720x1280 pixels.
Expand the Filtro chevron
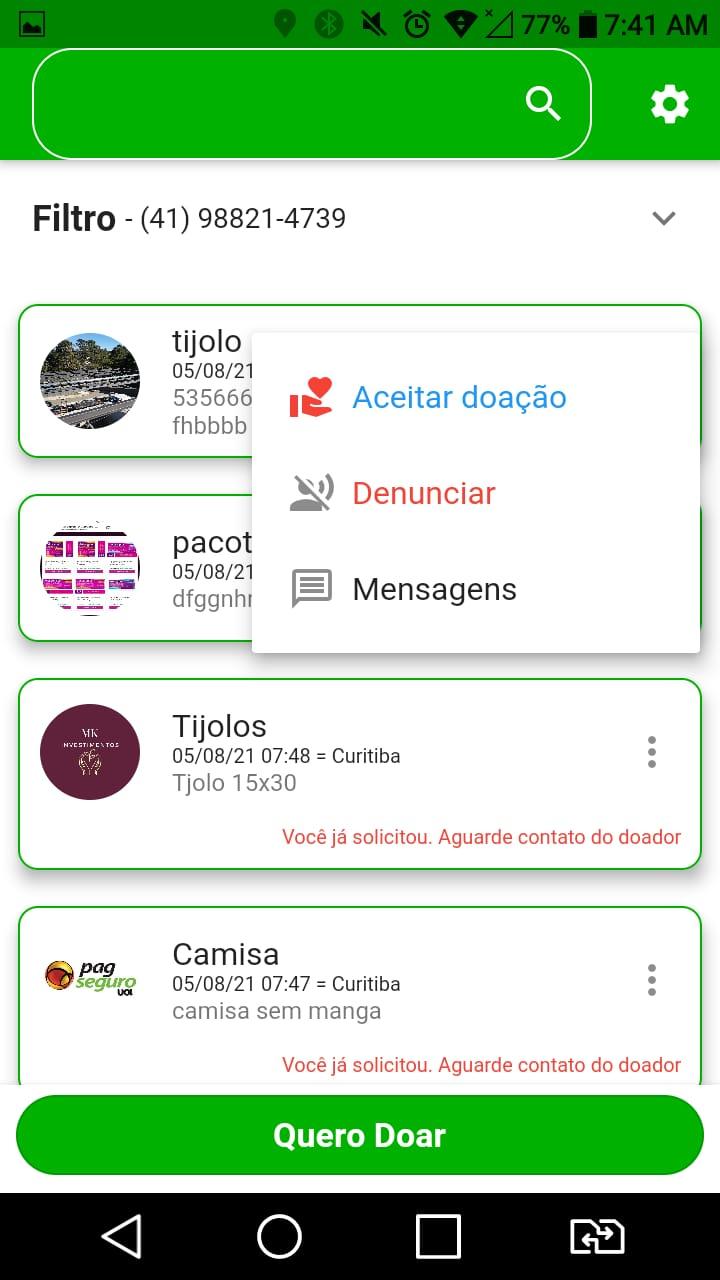coord(664,218)
